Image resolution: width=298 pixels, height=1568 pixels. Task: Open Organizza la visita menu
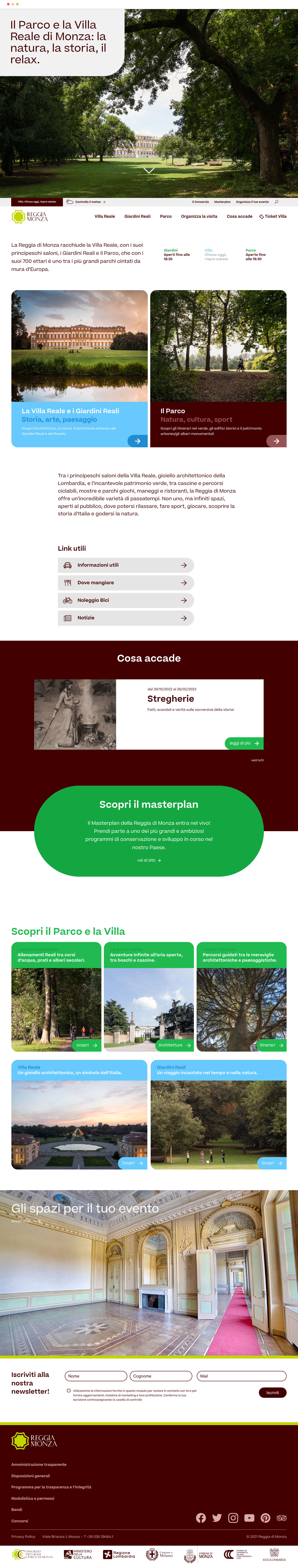[x=199, y=216]
